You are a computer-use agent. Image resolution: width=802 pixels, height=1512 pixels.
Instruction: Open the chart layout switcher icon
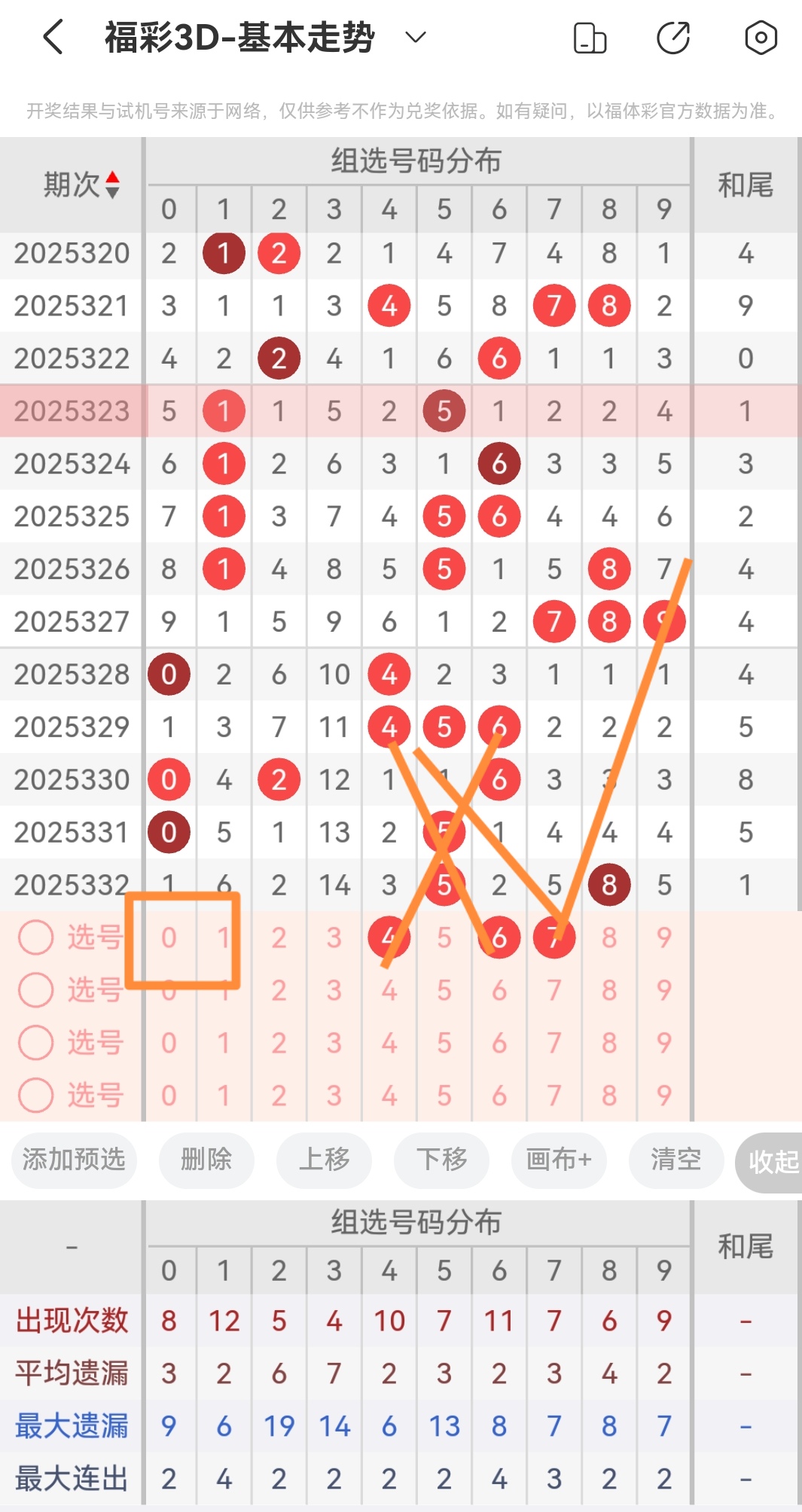(589, 37)
